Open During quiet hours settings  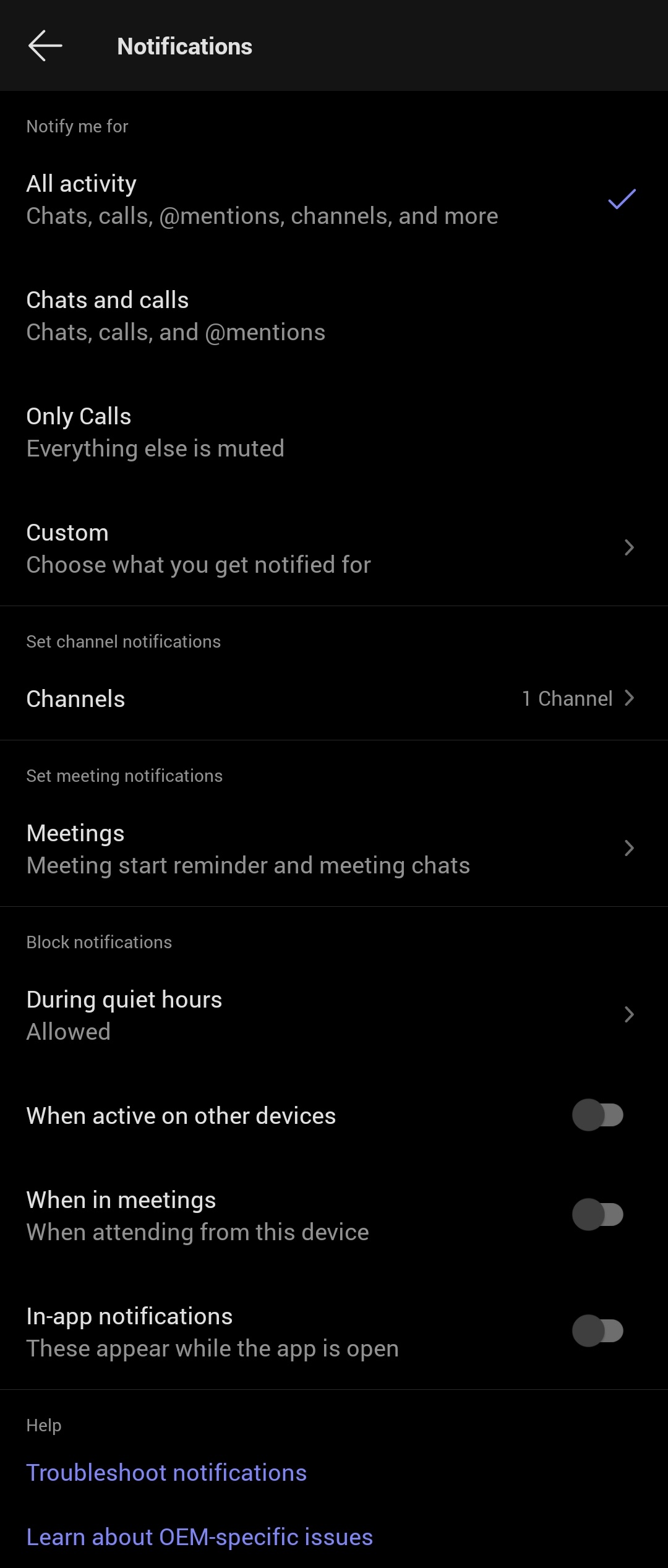click(x=334, y=1015)
